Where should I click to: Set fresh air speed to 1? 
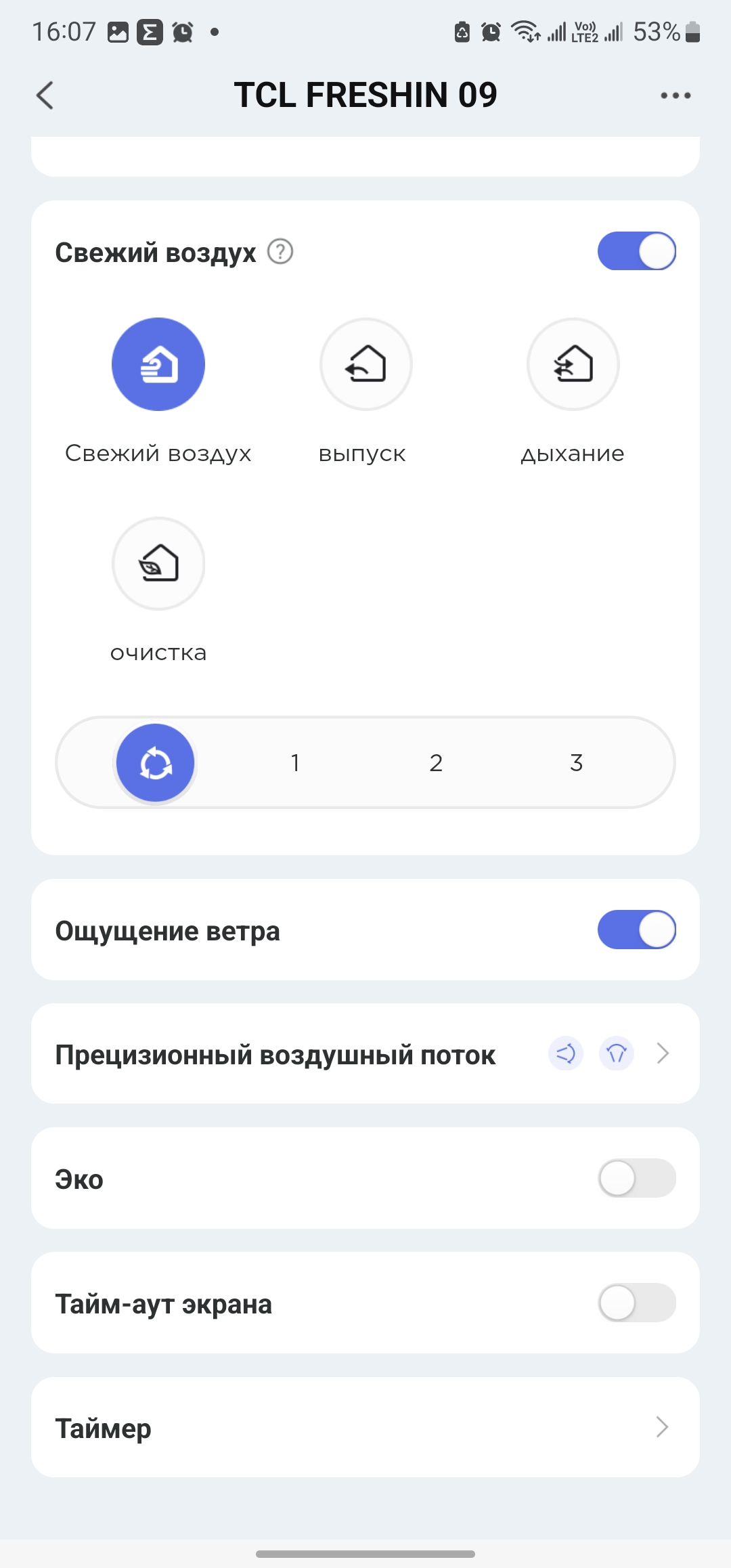point(295,763)
